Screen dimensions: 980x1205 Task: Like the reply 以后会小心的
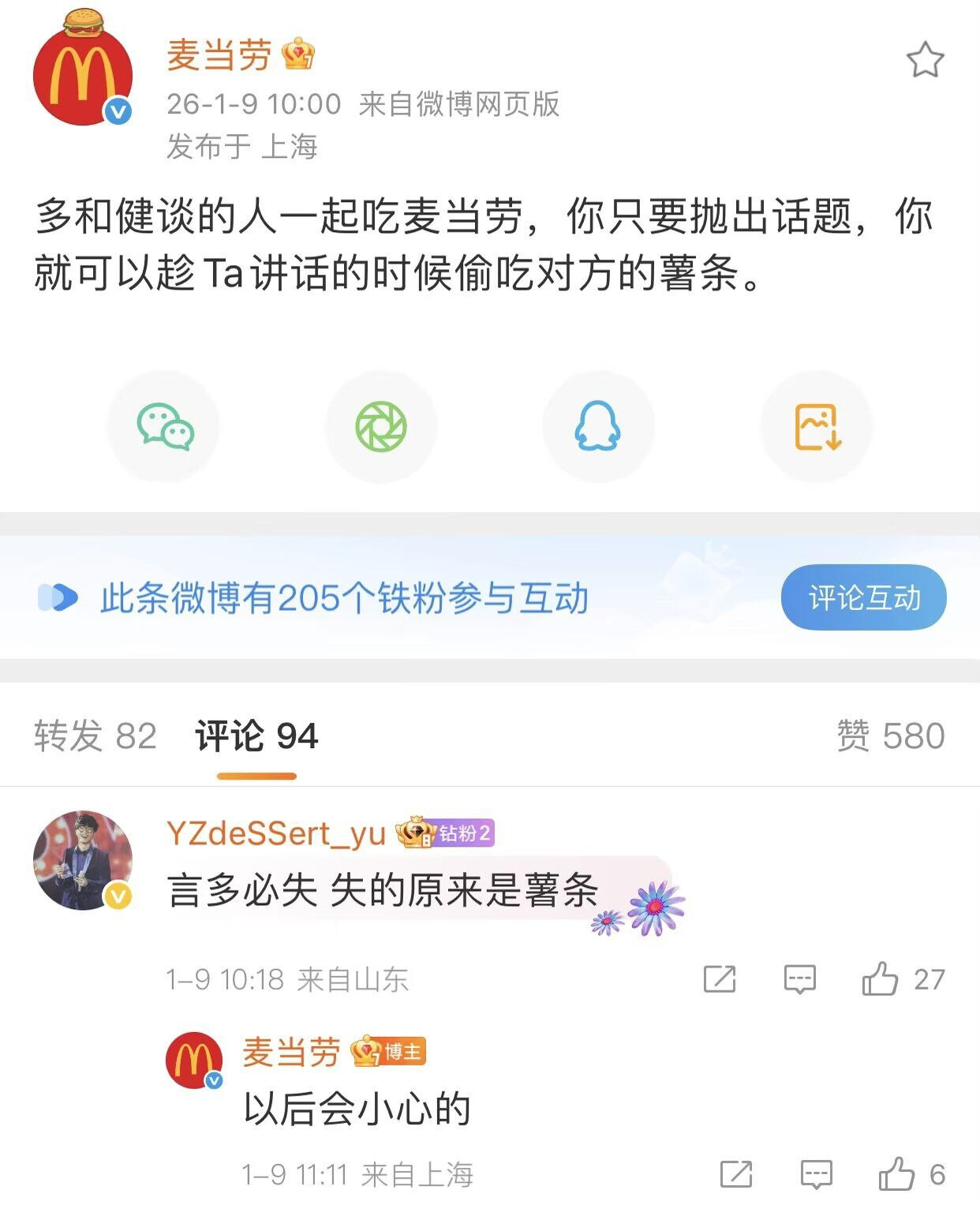click(897, 1174)
